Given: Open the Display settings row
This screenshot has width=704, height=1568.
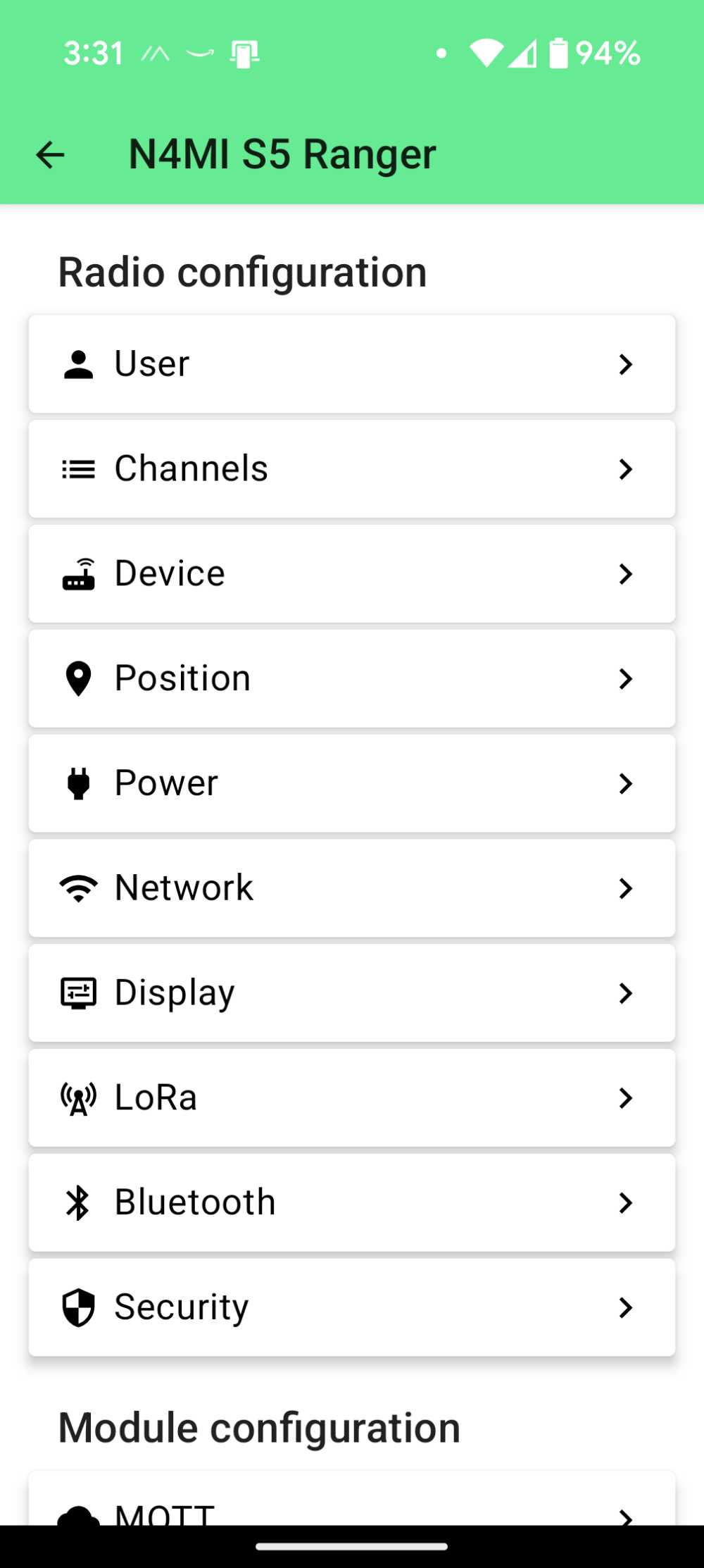Looking at the screenshot, I should [352, 993].
